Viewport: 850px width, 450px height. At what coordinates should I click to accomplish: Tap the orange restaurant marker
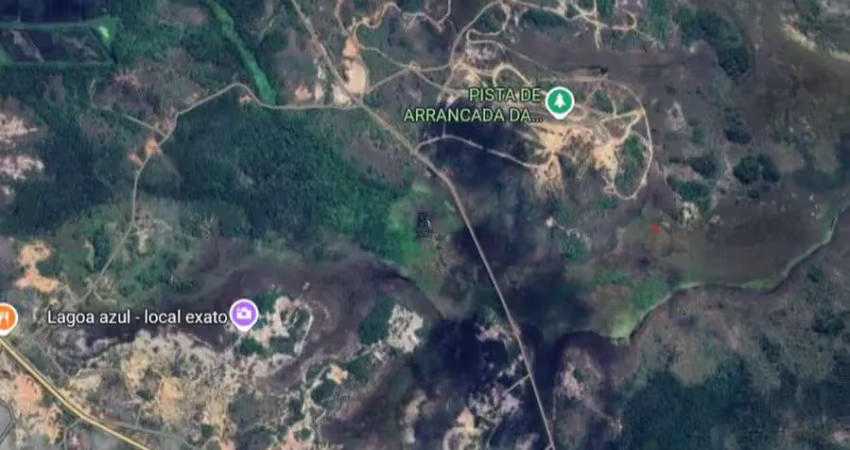click(x=6, y=318)
